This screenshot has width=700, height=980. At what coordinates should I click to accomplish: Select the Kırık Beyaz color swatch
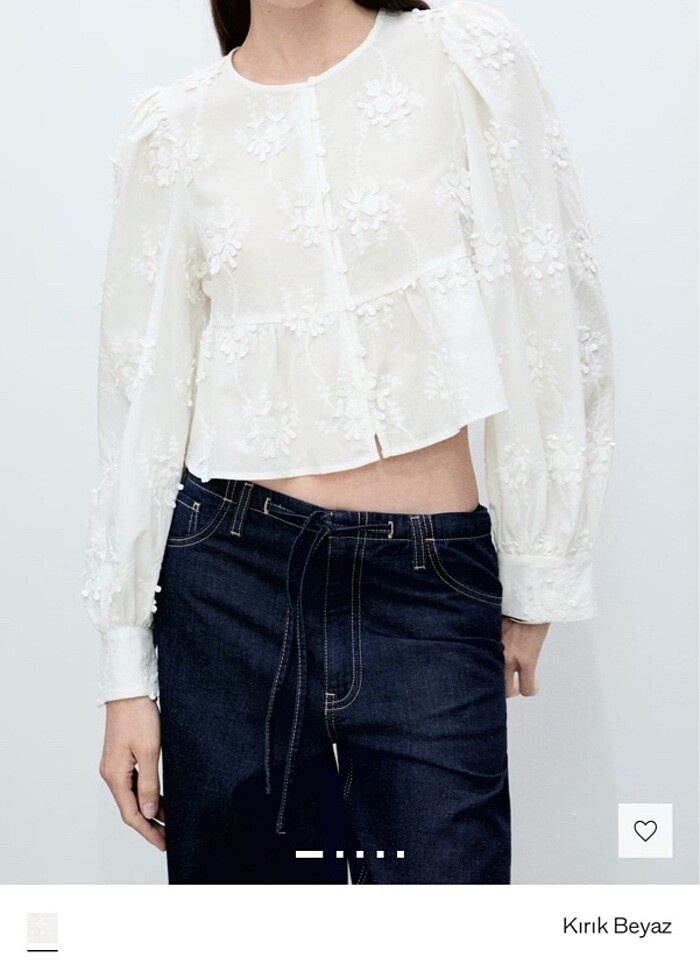(x=42, y=927)
